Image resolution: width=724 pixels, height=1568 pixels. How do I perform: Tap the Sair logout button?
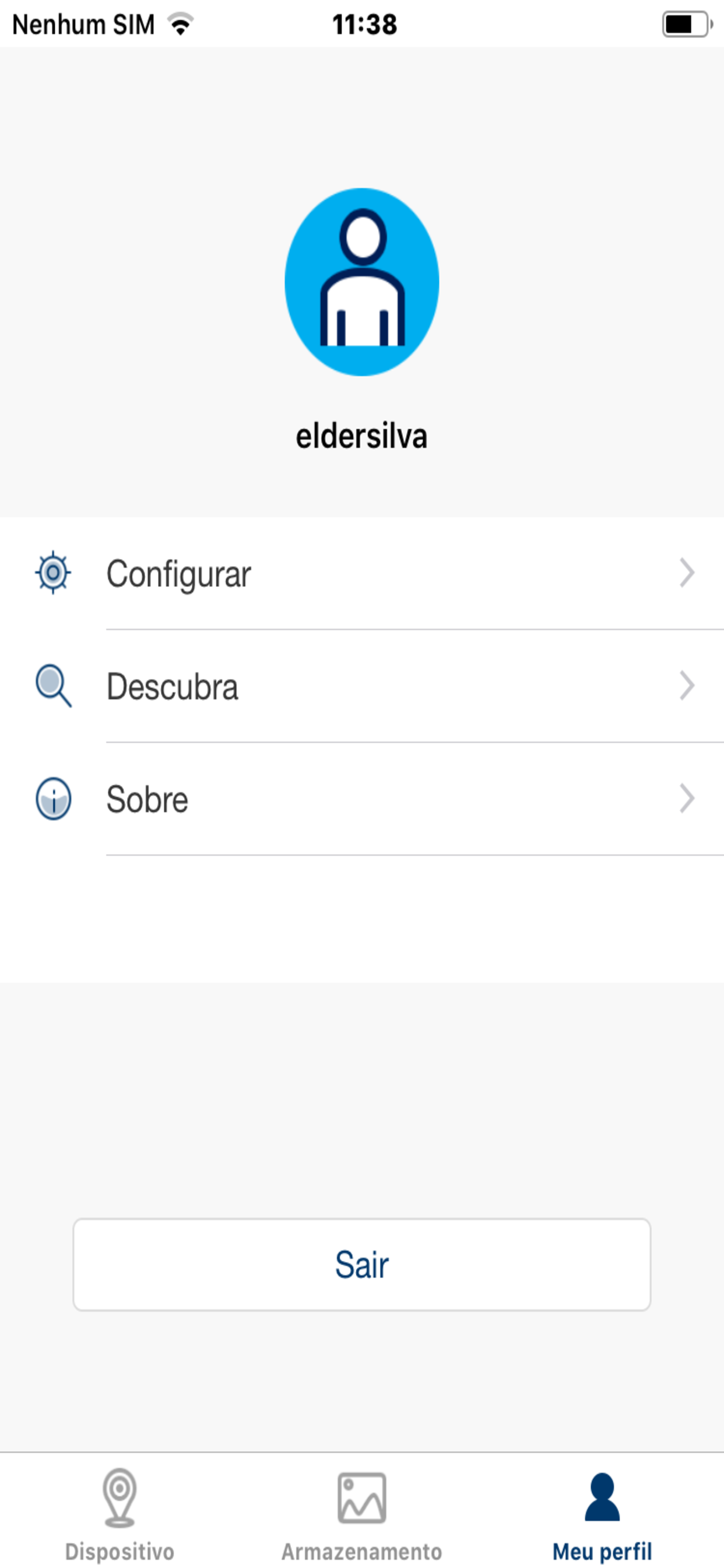(362, 1264)
